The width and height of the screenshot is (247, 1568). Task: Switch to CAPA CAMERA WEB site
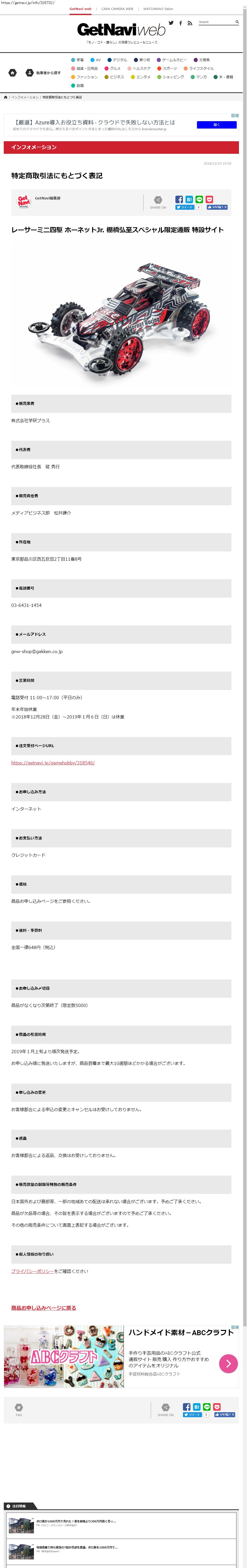(117, 9)
